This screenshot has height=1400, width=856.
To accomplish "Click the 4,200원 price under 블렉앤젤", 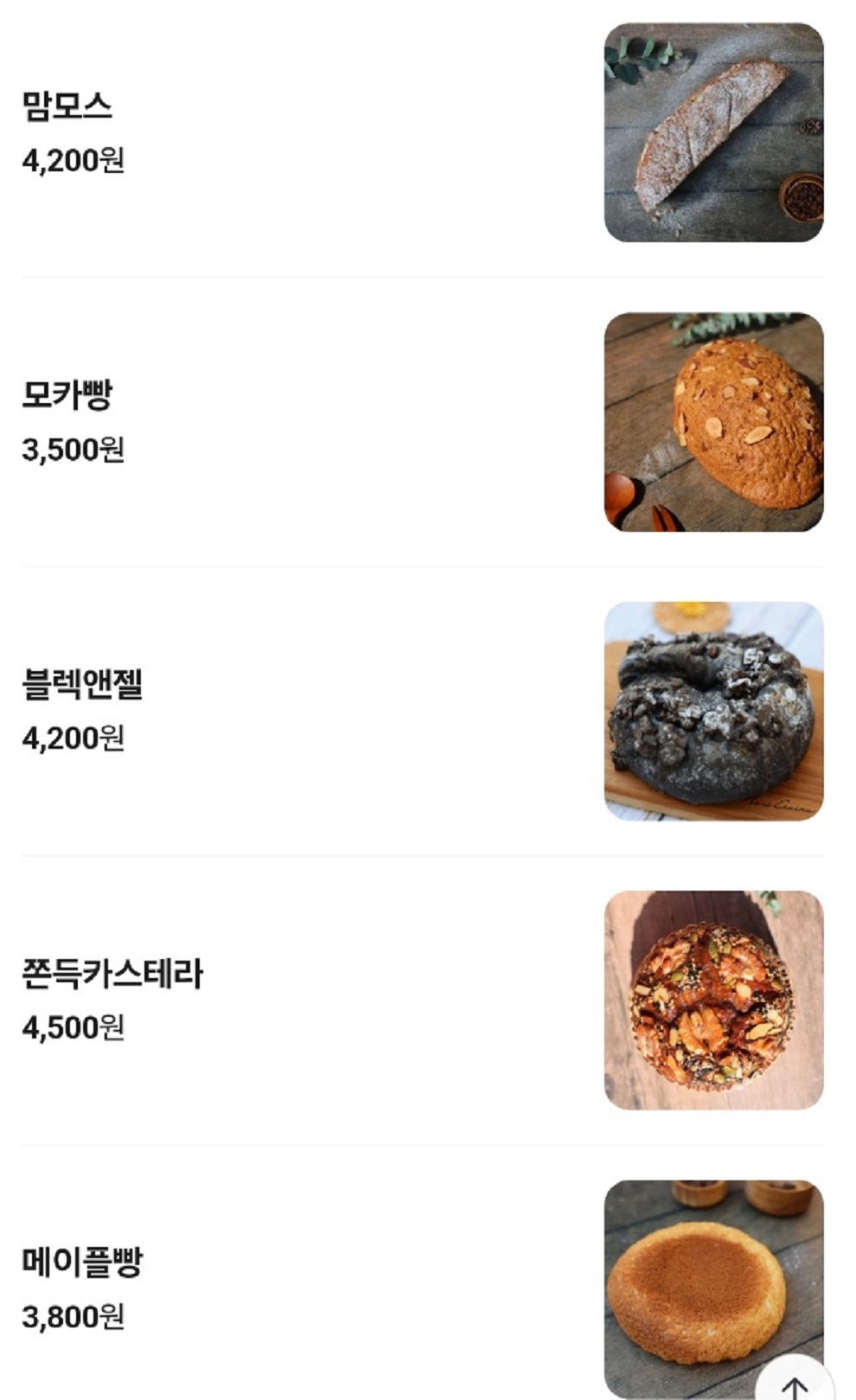I will pos(73,739).
